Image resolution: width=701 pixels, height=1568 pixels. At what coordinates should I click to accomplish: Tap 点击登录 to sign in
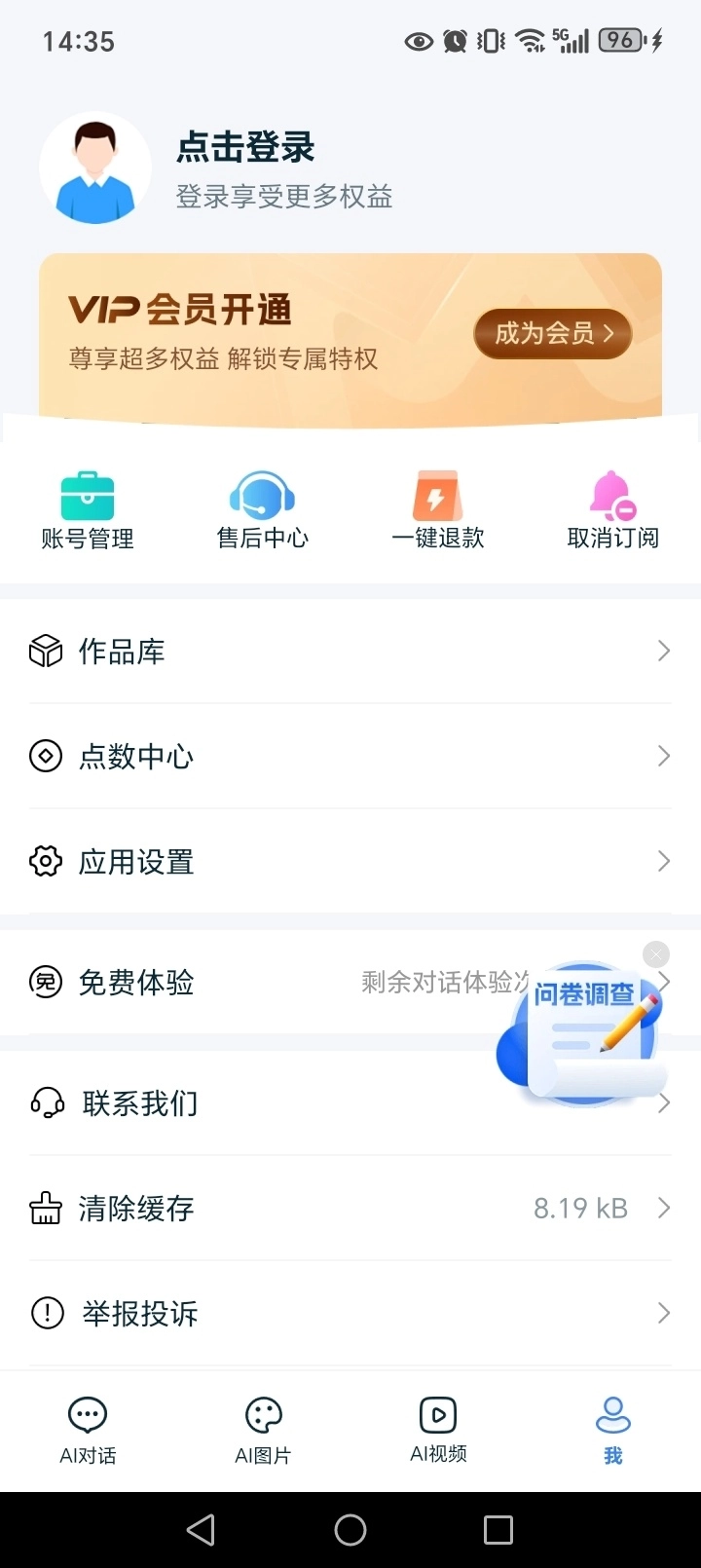(x=244, y=147)
